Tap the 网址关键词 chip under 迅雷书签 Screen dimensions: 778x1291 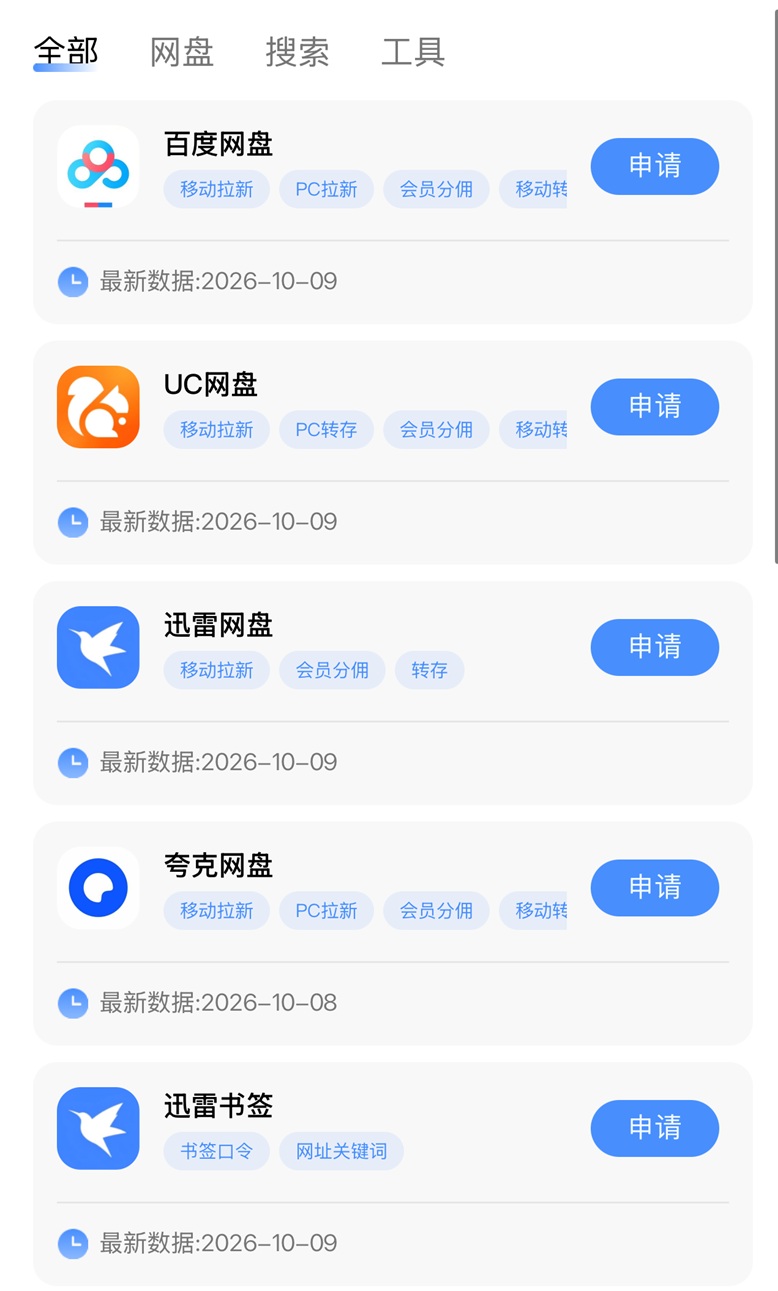click(341, 1151)
